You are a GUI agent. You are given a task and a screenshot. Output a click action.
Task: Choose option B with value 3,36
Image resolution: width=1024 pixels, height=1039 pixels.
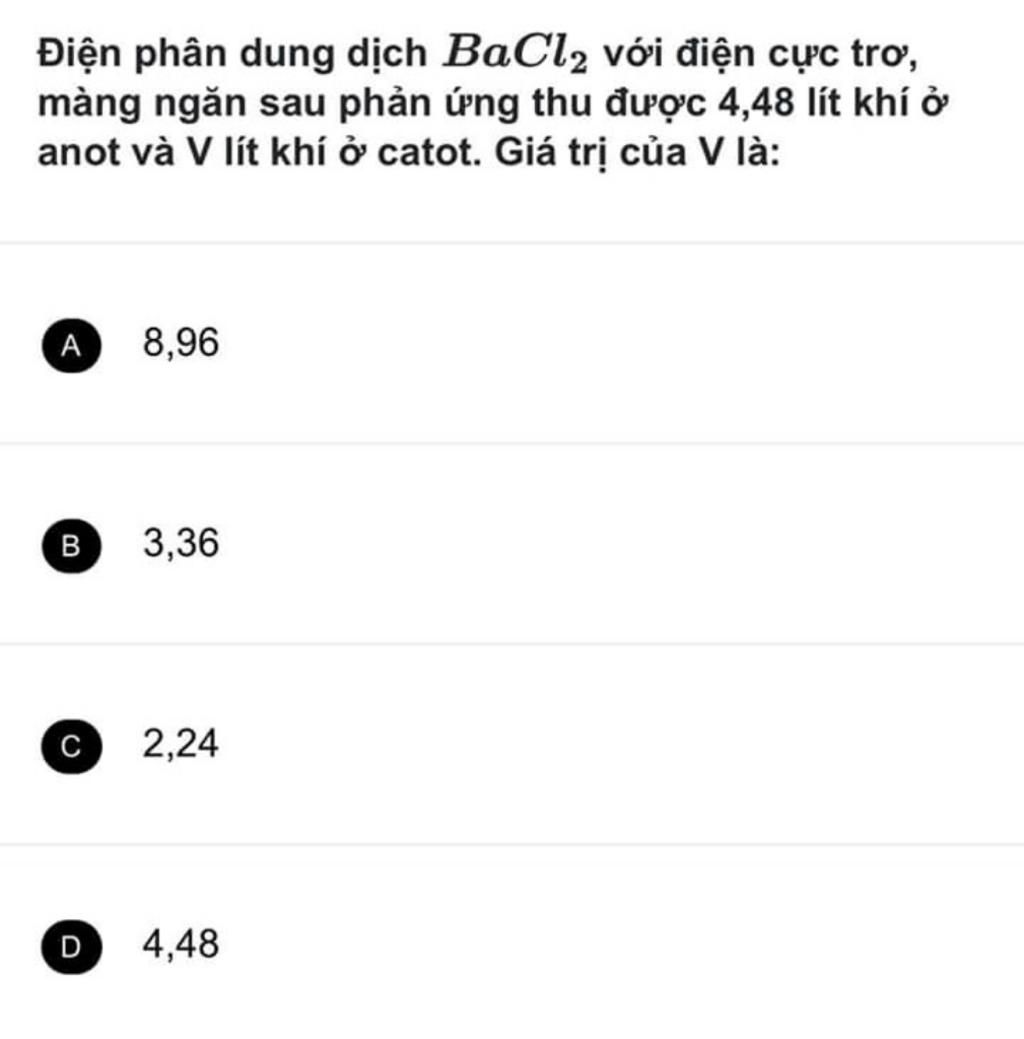click(x=70, y=545)
